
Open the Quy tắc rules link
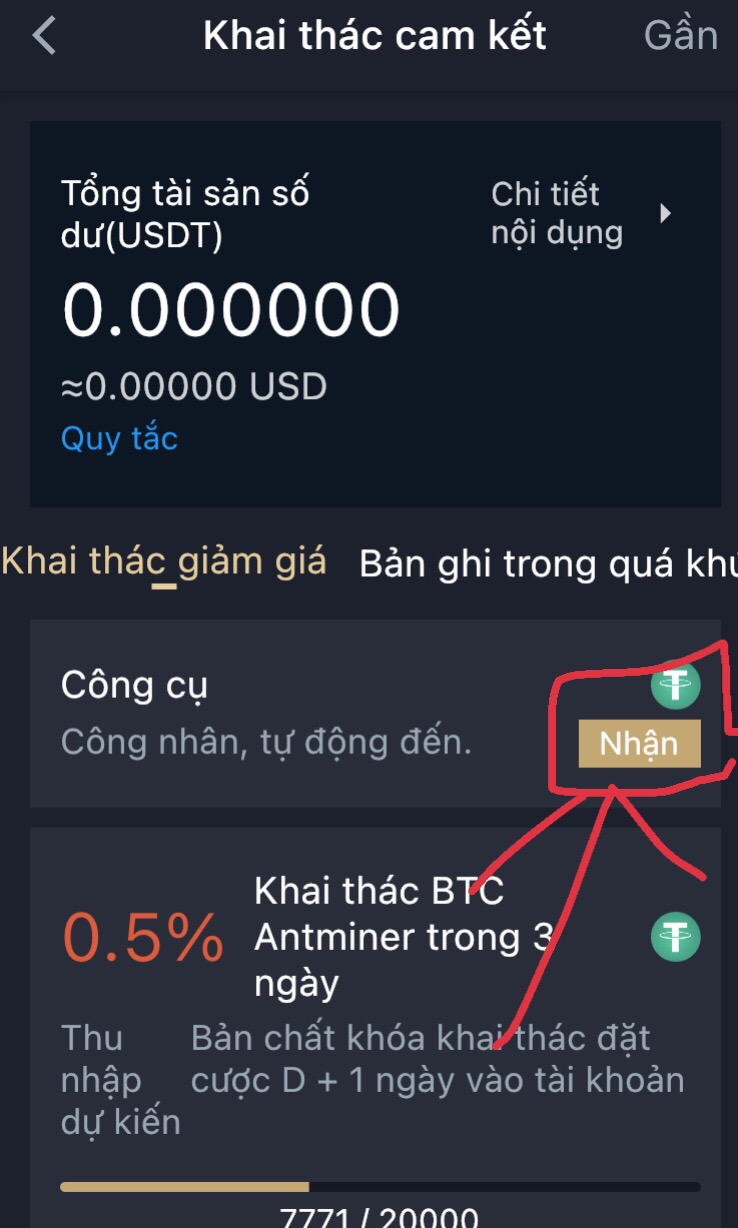119,438
